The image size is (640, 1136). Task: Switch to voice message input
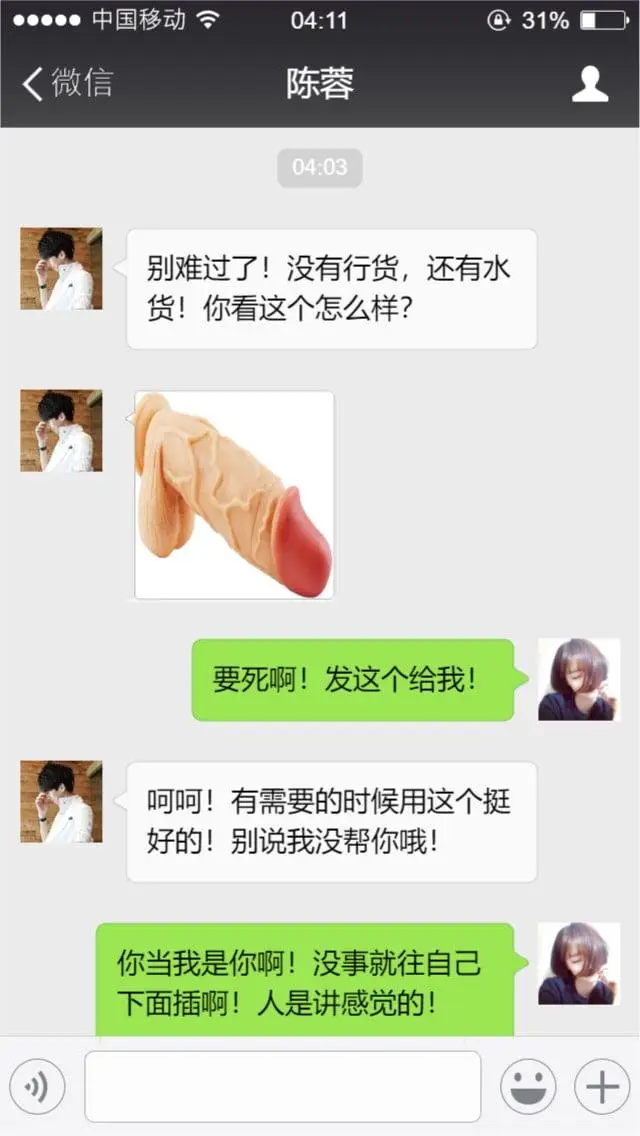click(37, 1086)
